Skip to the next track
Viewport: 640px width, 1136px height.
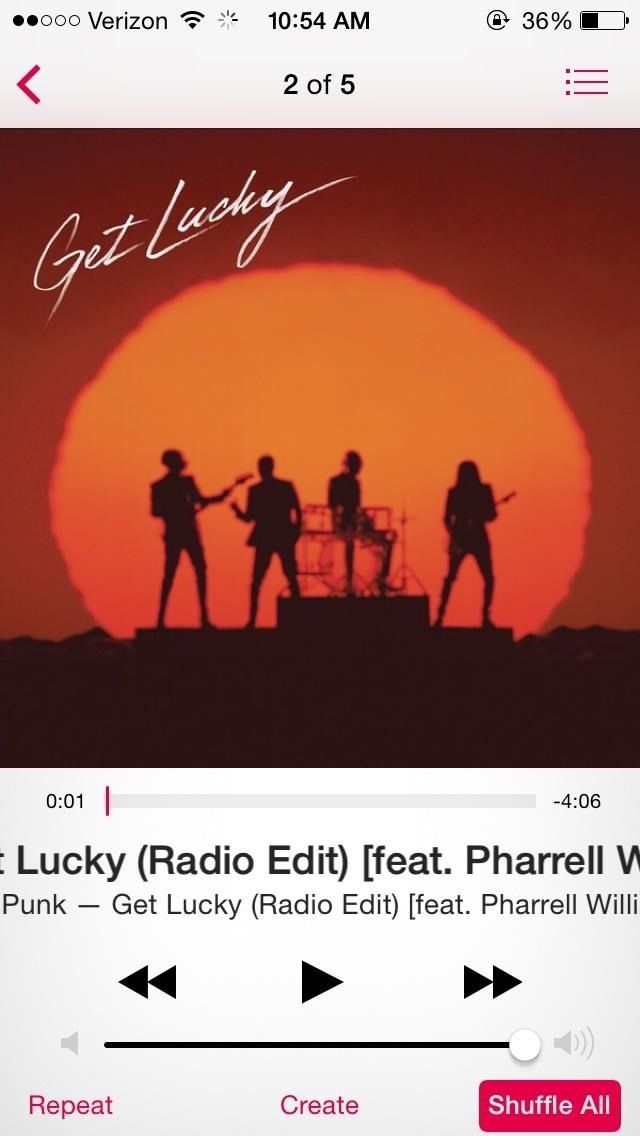pyautogui.click(x=492, y=982)
